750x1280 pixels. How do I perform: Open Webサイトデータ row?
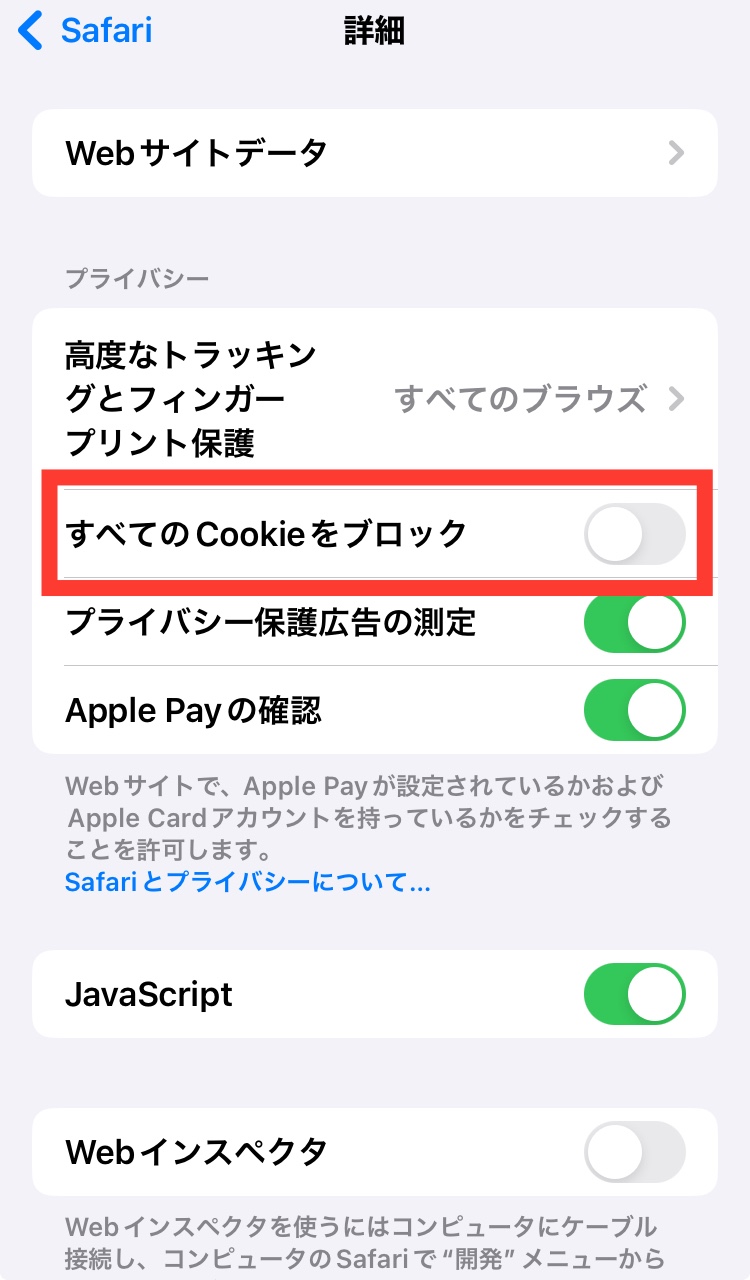click(x=374, y=153)
